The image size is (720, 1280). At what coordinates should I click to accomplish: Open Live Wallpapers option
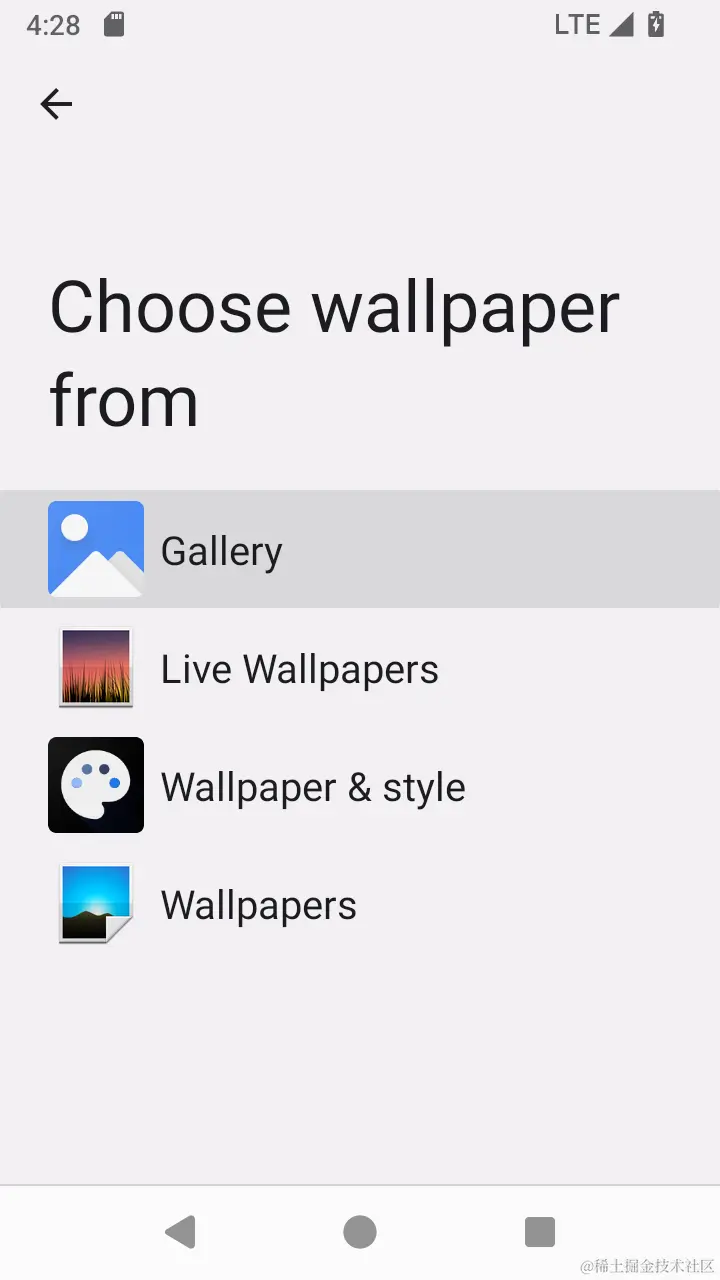pos(299,668)
